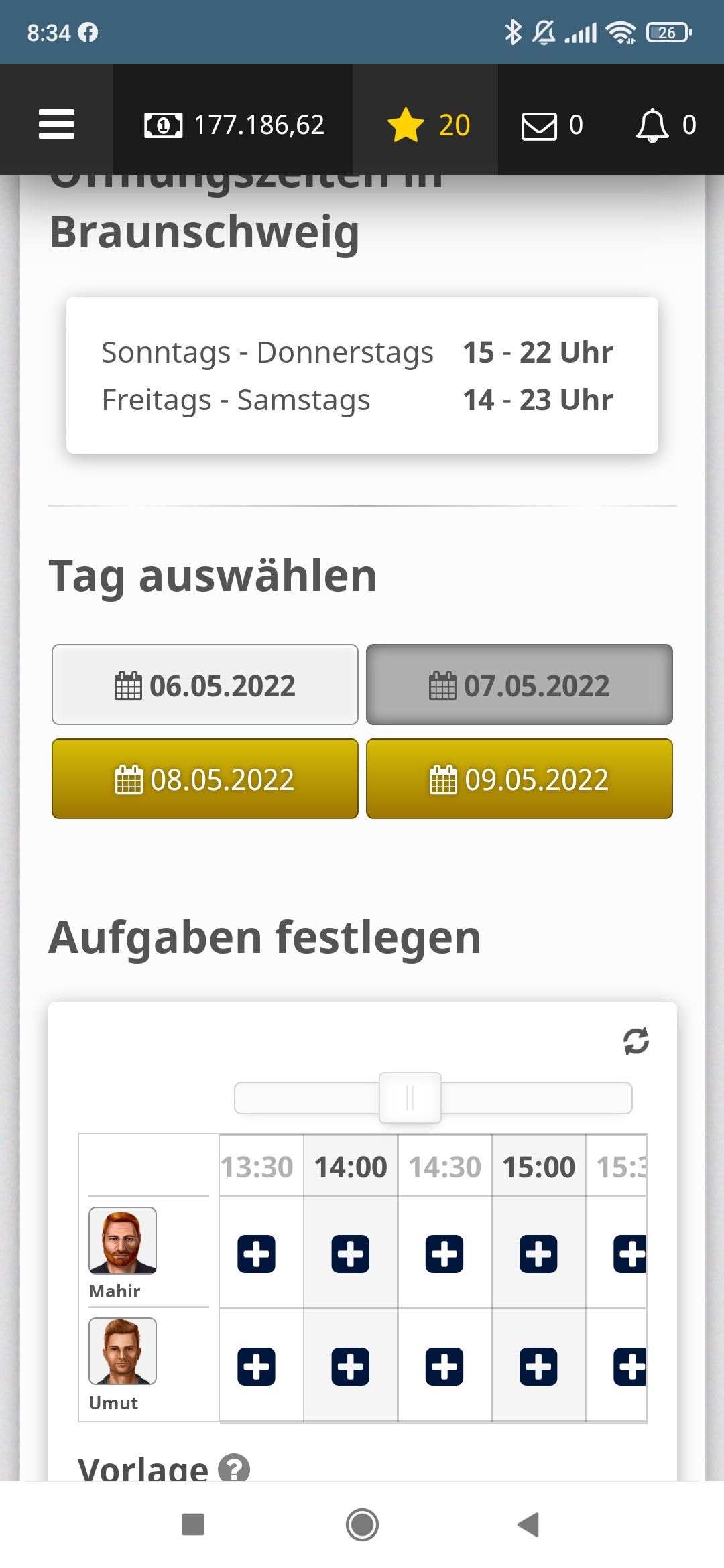Show help for Vorlage
This screenshot has width=724, height=1568.
click(x=234, y=1469)
